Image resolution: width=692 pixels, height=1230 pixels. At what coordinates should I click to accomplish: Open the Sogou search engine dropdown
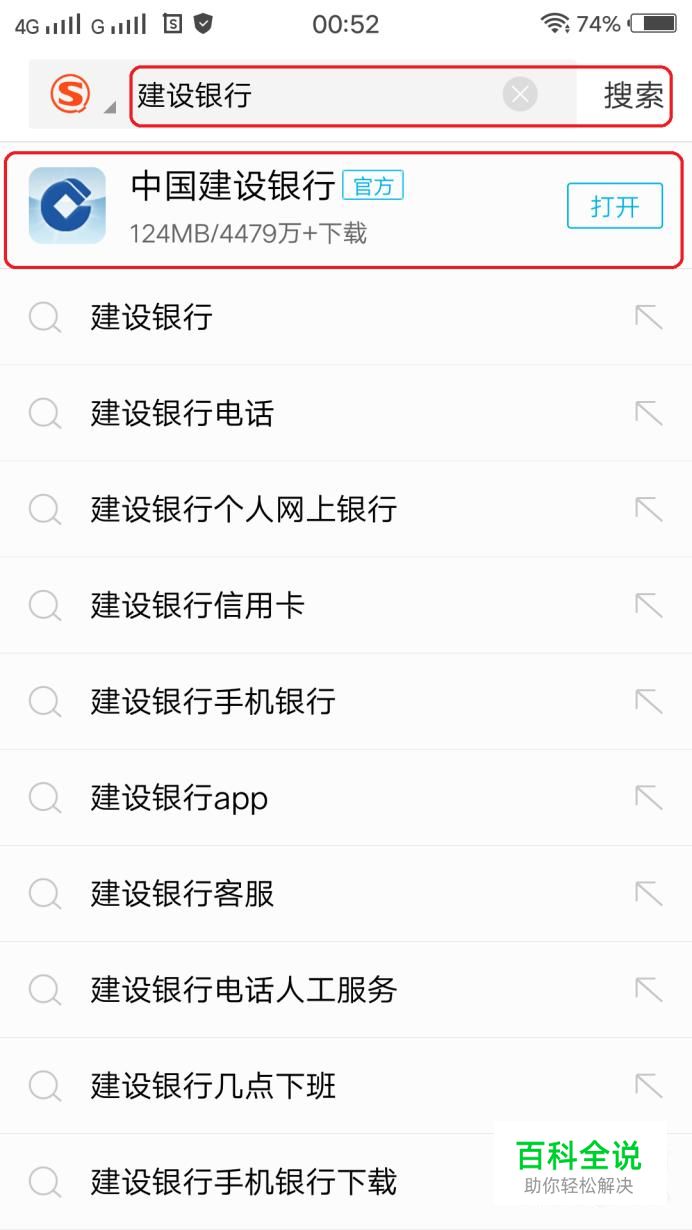(80, 95)
